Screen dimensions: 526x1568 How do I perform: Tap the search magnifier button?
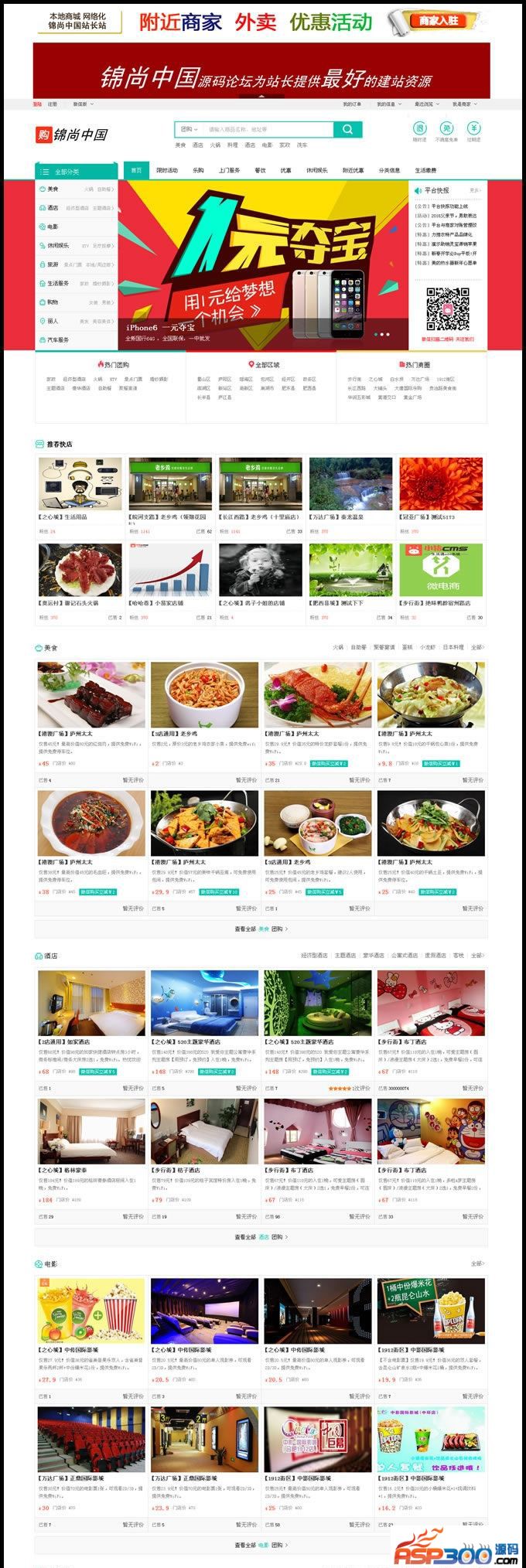tap(347, 129)
